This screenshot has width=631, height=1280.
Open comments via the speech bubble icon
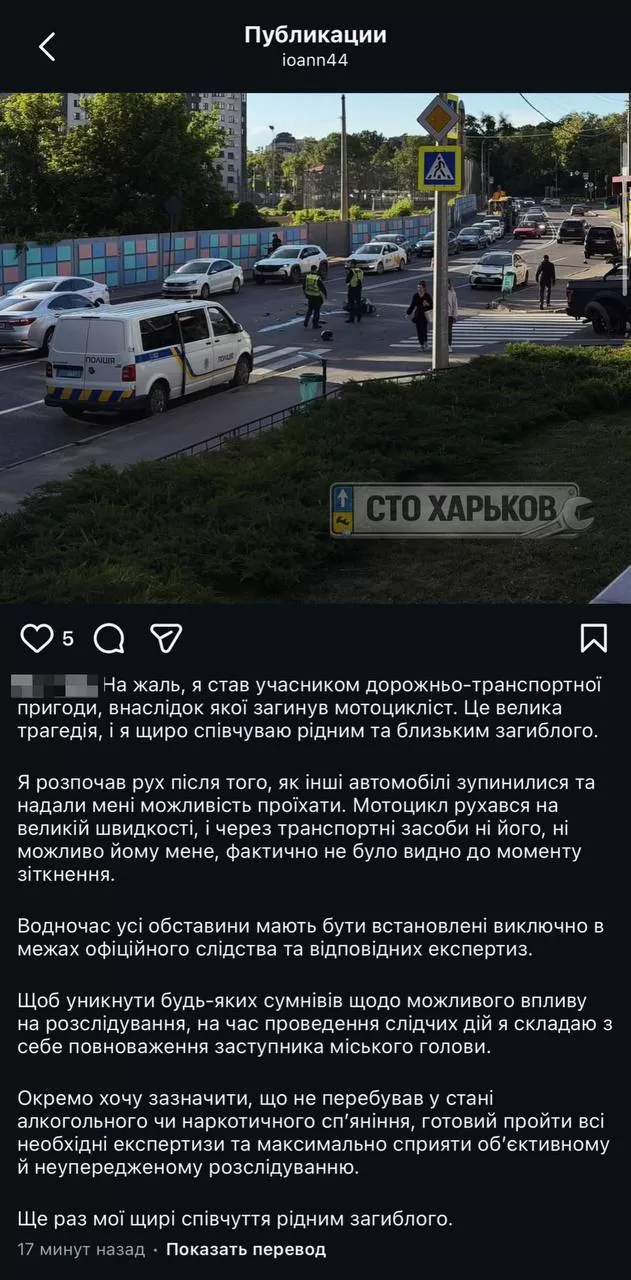click(109, 638)
